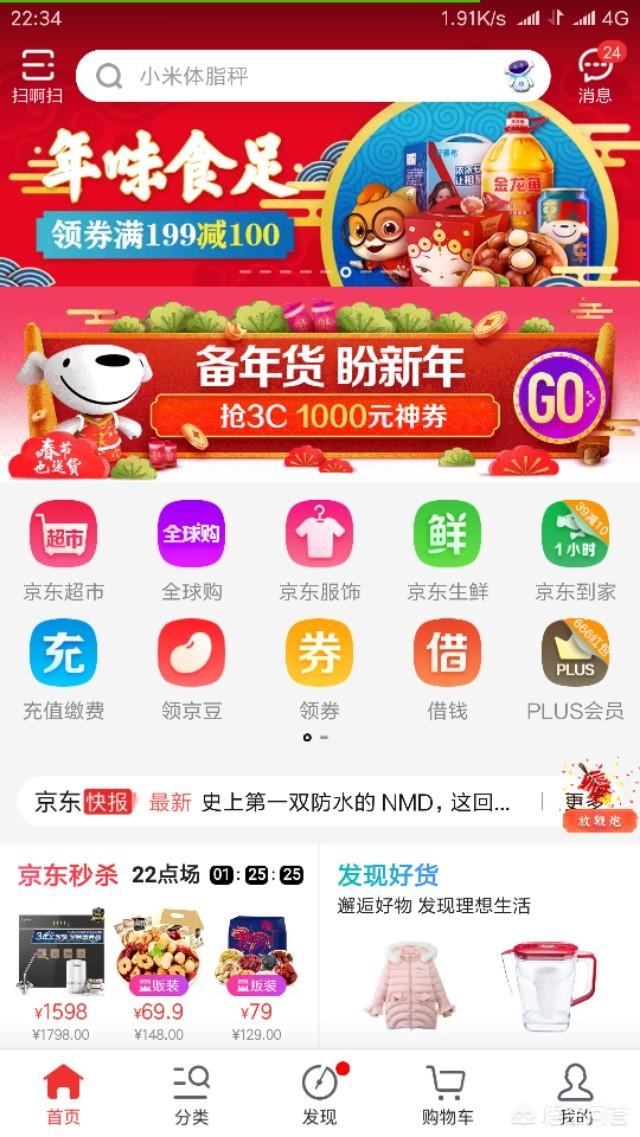Open 京东超市
Image resolution: width=640 pixels, height=1137 pixels.
(64, 550)
